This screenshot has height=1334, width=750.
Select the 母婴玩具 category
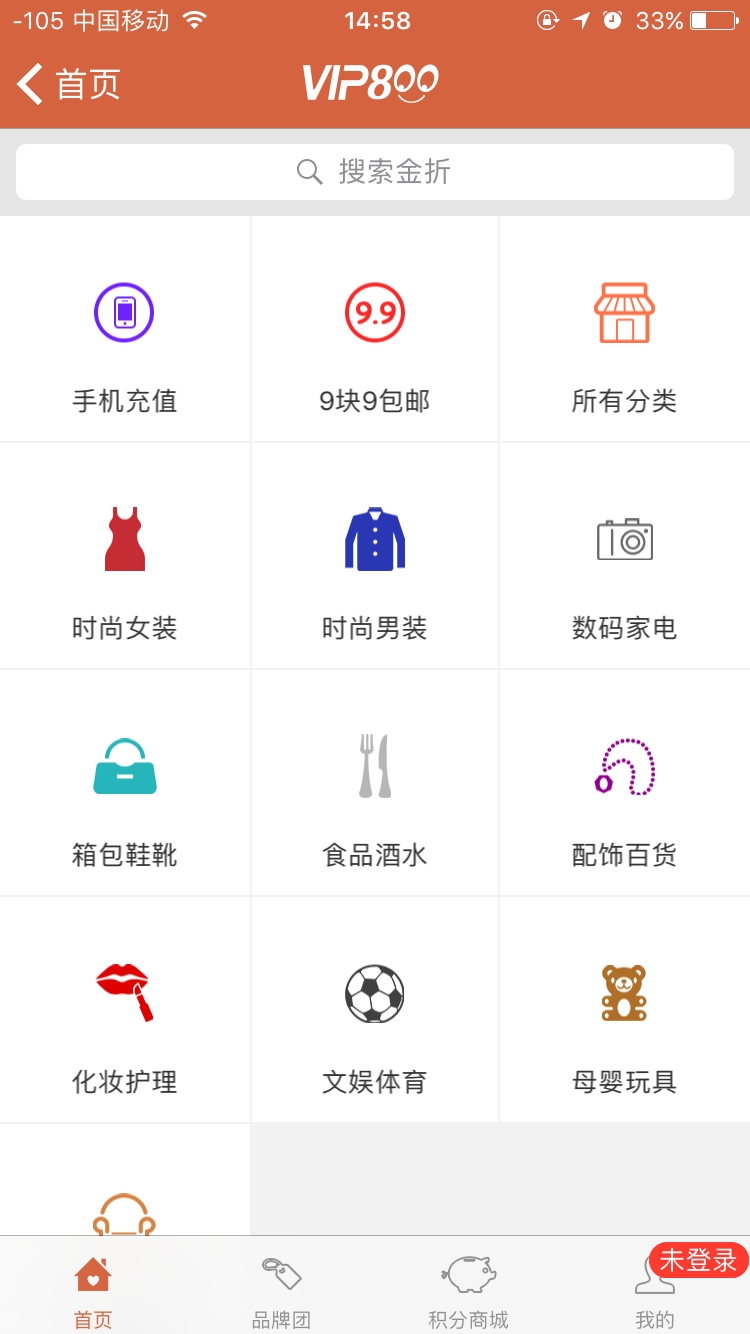[625, 1010]
